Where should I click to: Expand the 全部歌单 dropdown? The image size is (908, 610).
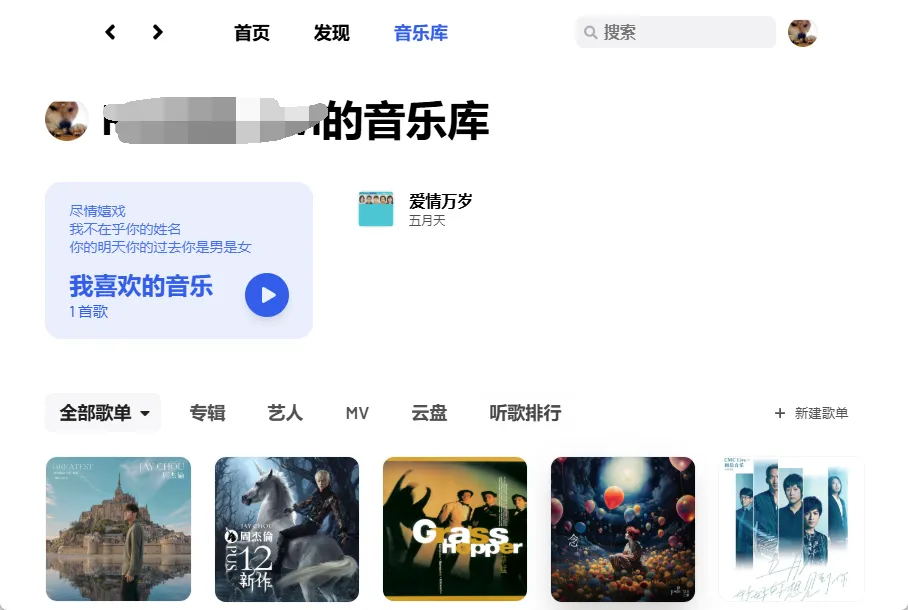point(103,413)
